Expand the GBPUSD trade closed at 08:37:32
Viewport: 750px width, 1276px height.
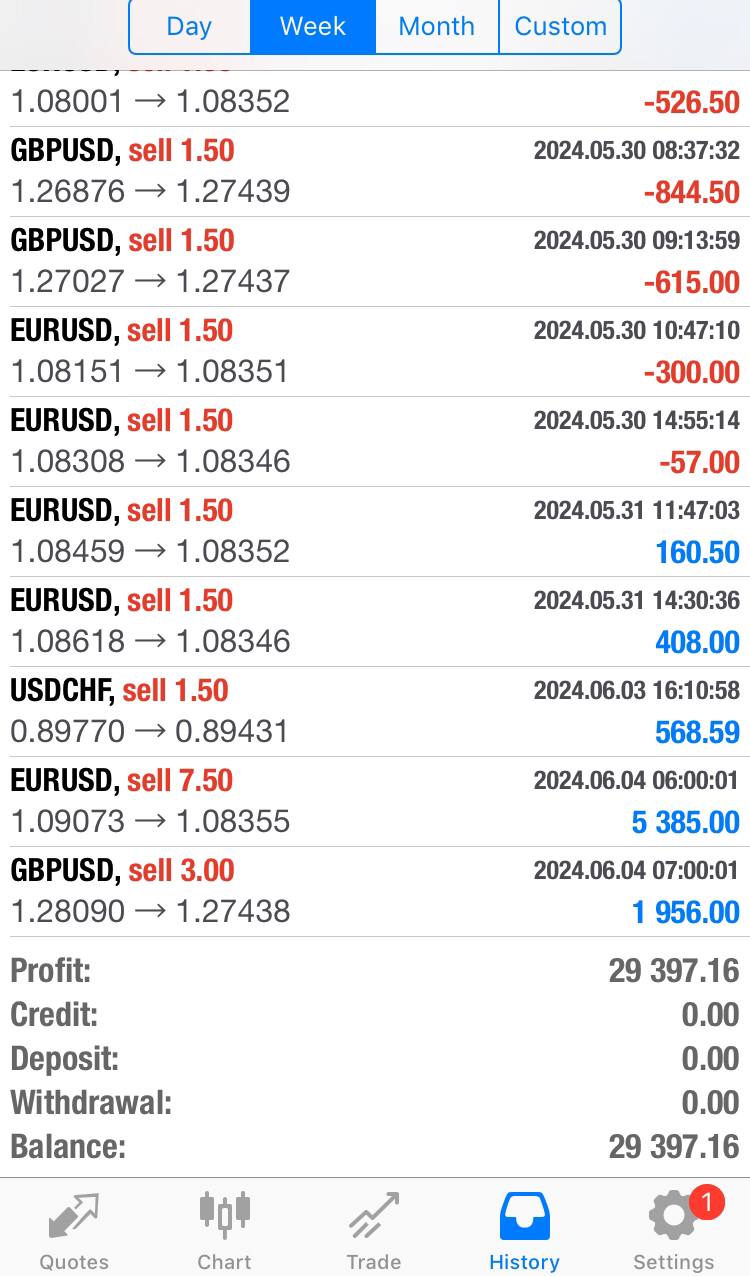click(x=375, y=171)
